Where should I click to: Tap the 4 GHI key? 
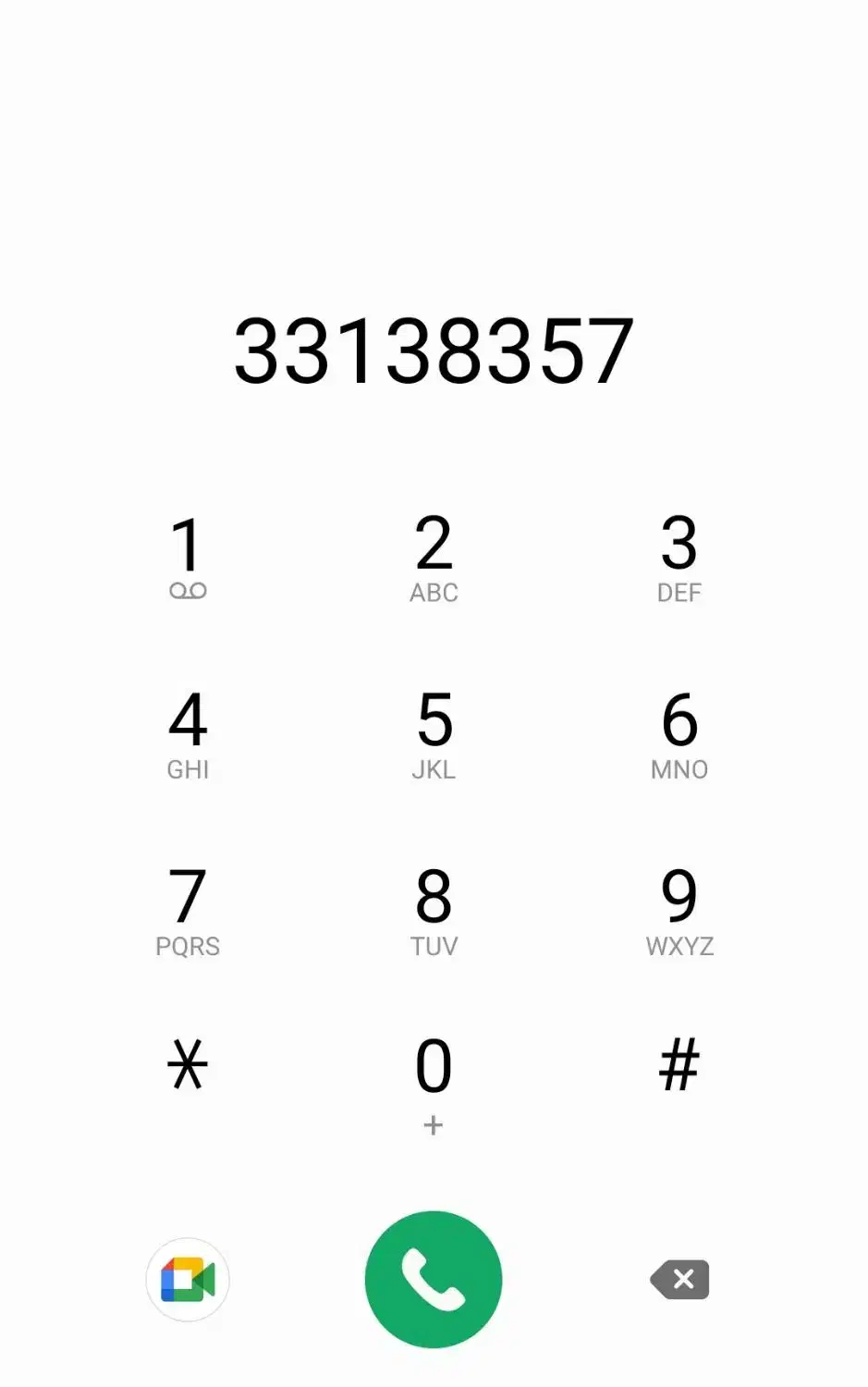tap(188, 734)
